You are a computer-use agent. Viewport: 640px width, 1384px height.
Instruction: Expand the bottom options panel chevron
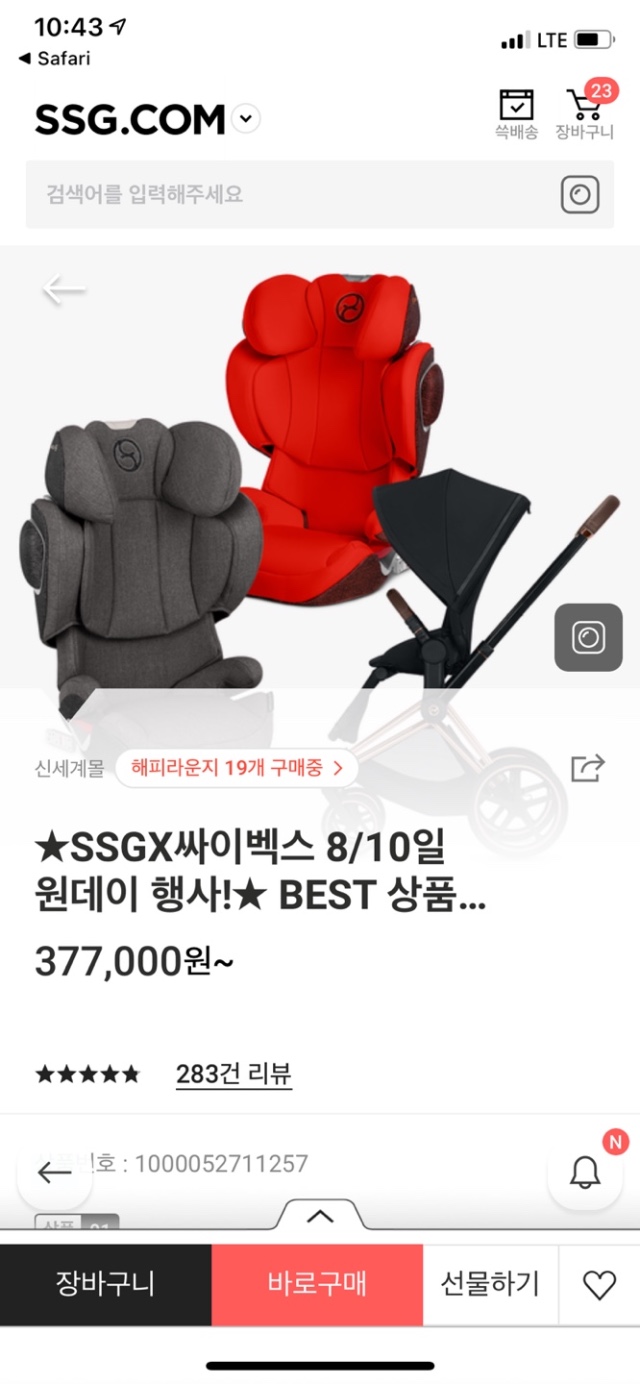coord(320,1216)
